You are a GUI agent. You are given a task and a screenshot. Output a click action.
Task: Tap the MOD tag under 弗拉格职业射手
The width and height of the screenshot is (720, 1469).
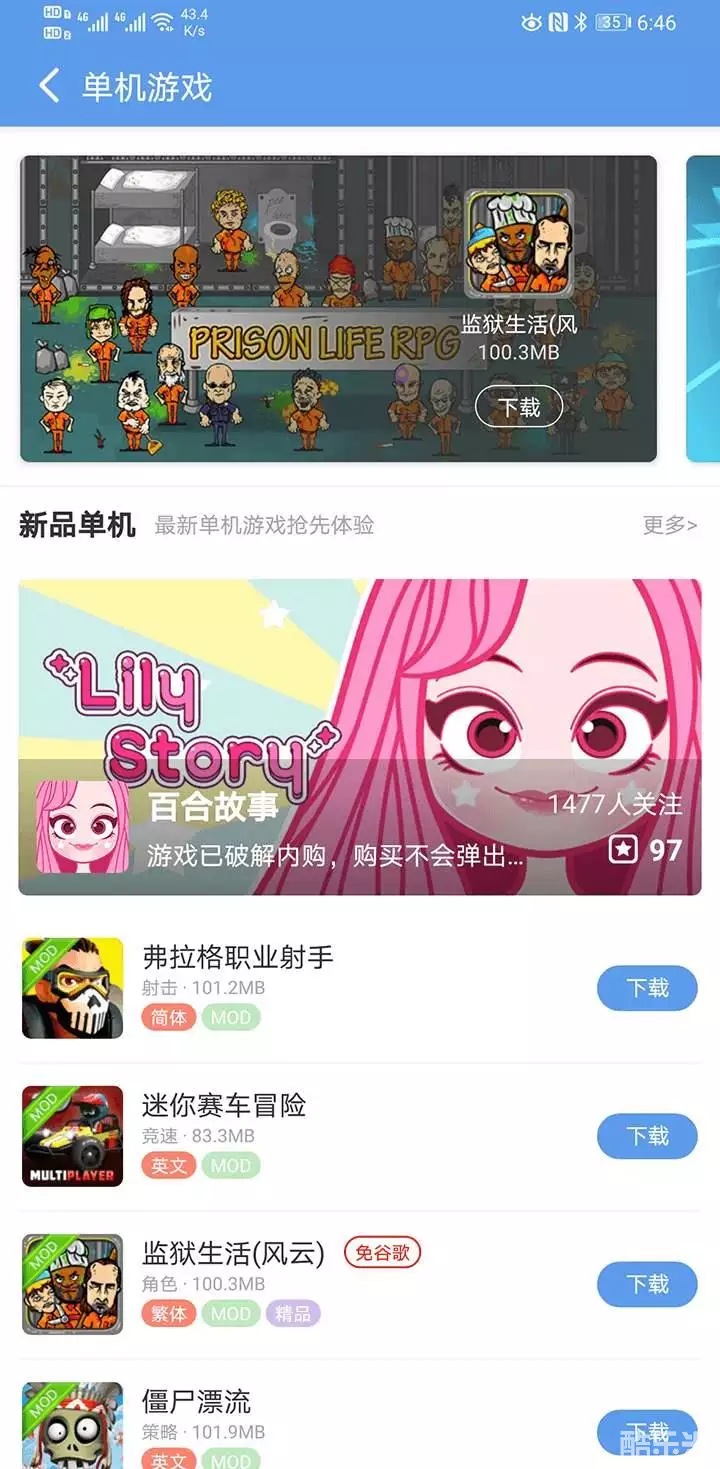231,1018
